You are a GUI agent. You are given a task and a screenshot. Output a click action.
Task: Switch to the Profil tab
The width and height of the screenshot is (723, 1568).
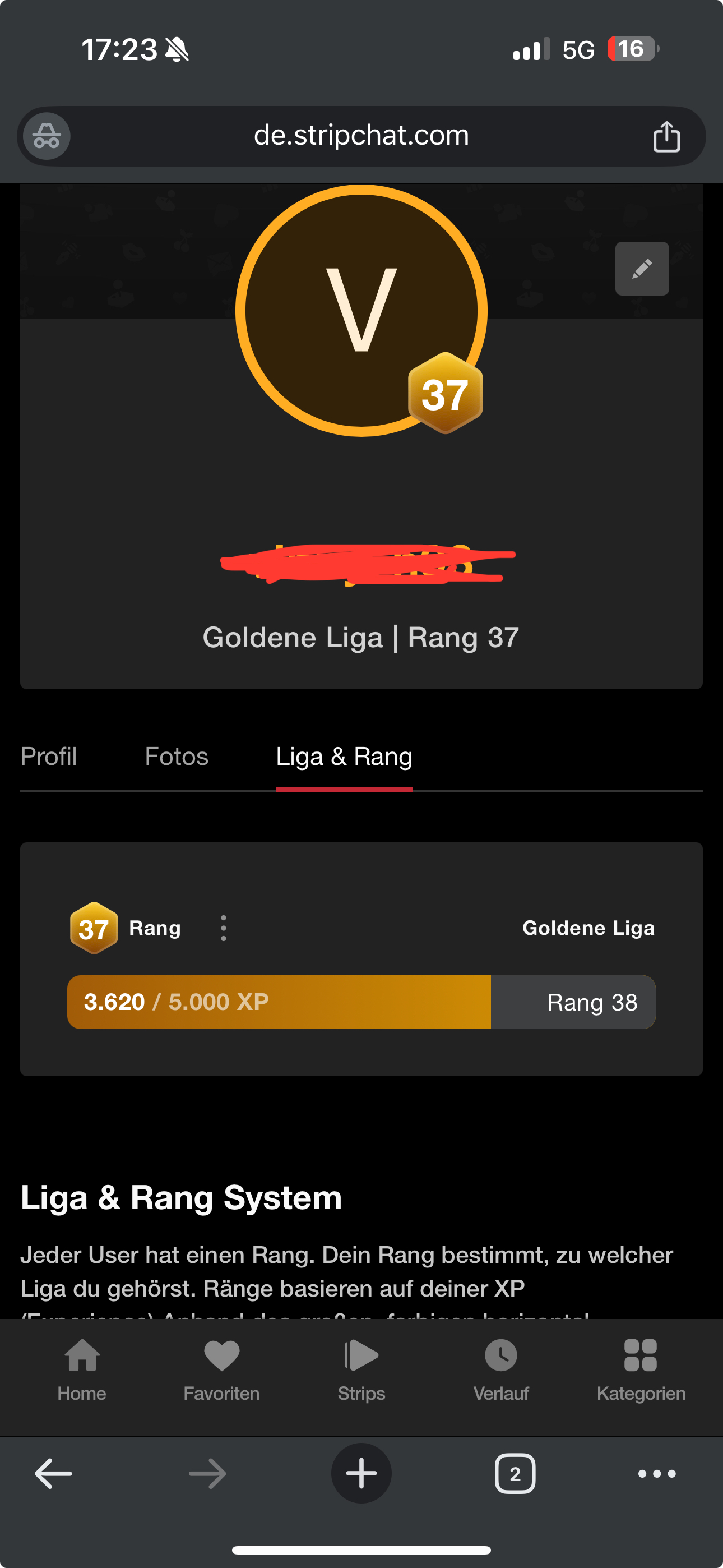[49, 757]
